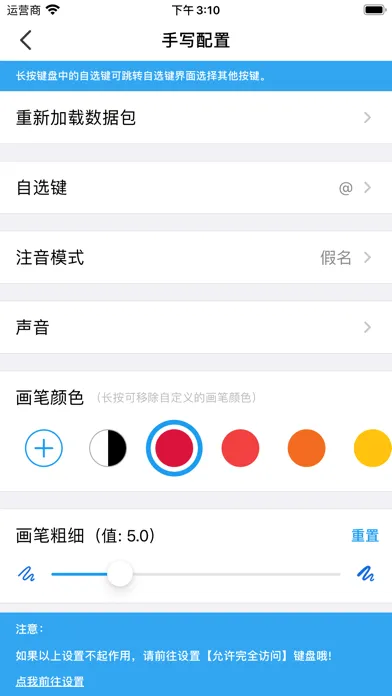Open 注音模式 setting showing 假名

pyautogui.click(x=196, y=257)
